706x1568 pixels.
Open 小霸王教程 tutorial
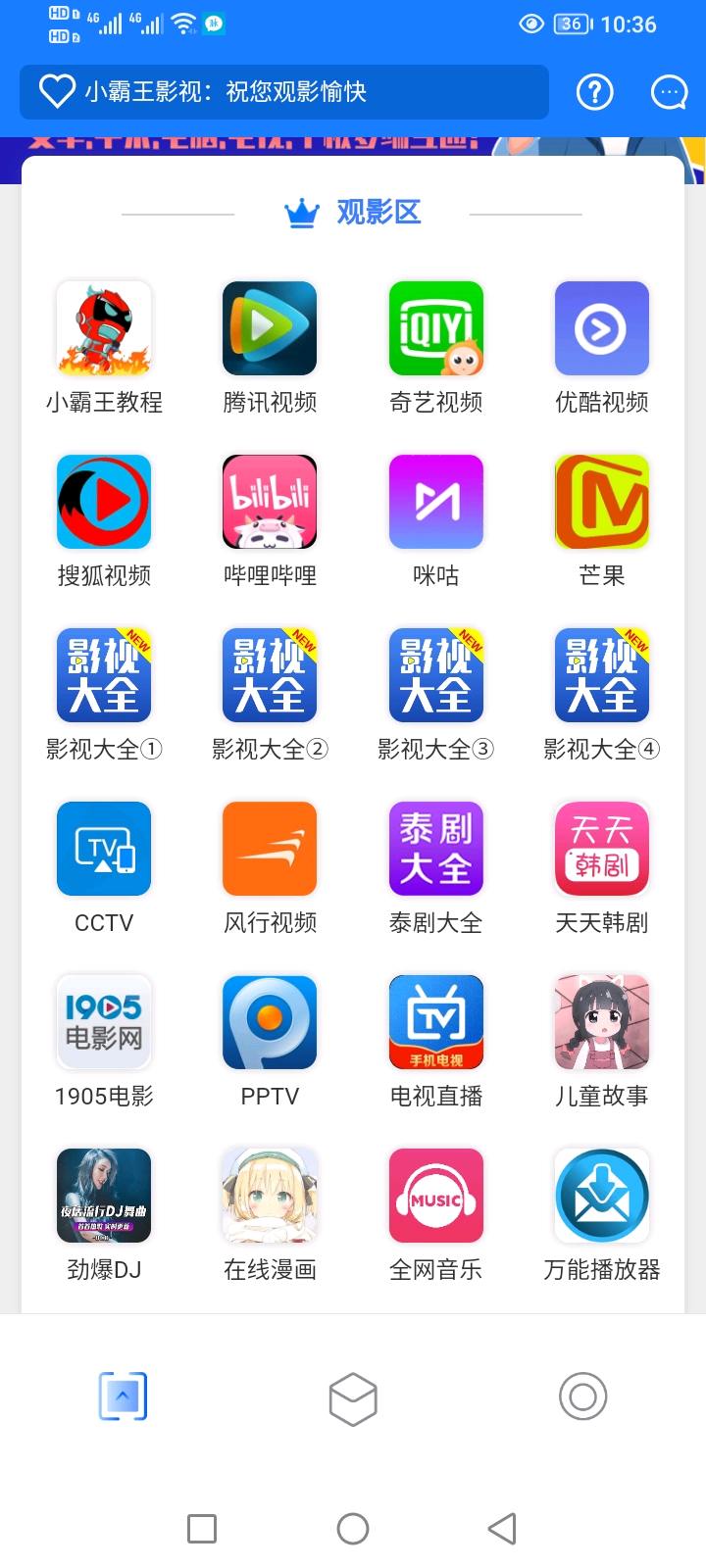(x=104, y=328)
